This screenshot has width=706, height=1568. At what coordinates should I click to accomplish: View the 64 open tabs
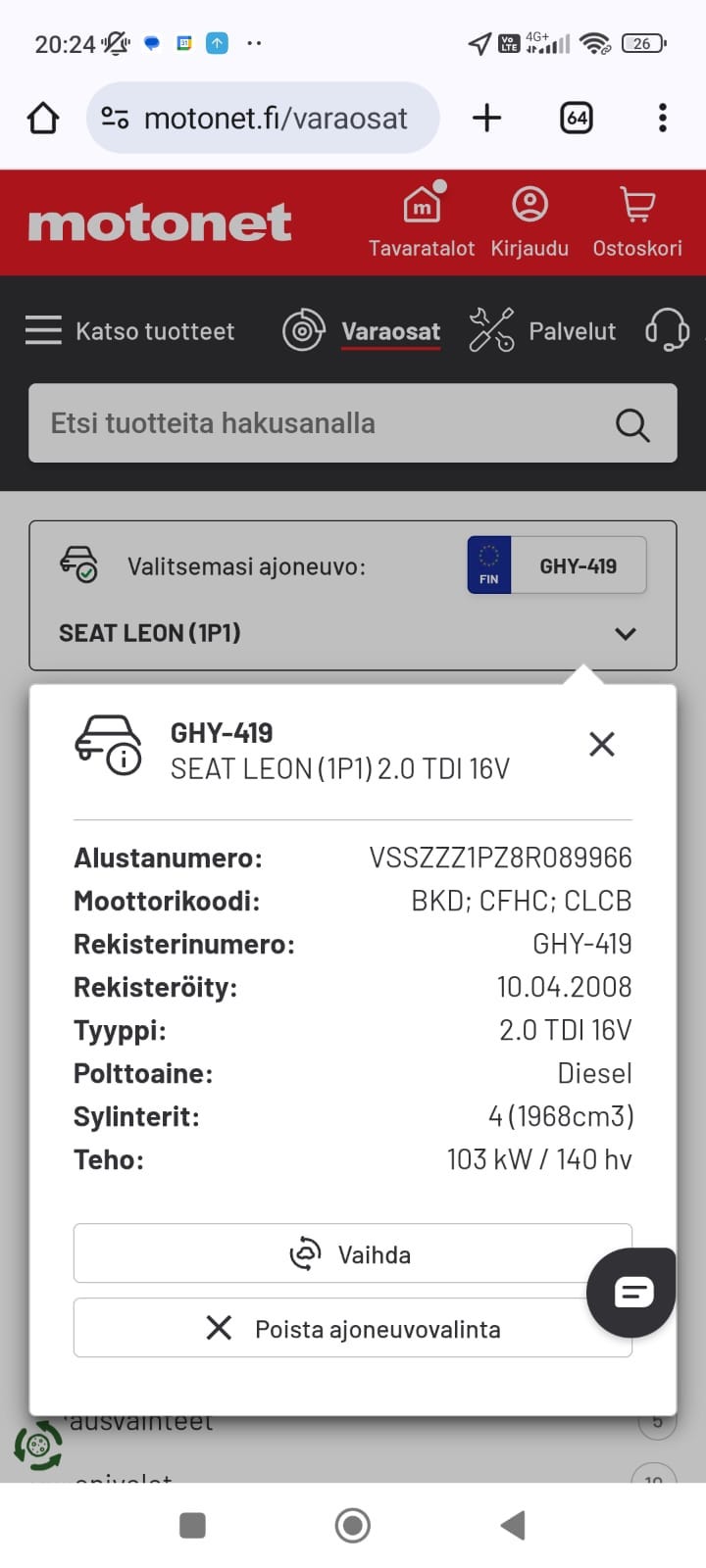[576, 119]
